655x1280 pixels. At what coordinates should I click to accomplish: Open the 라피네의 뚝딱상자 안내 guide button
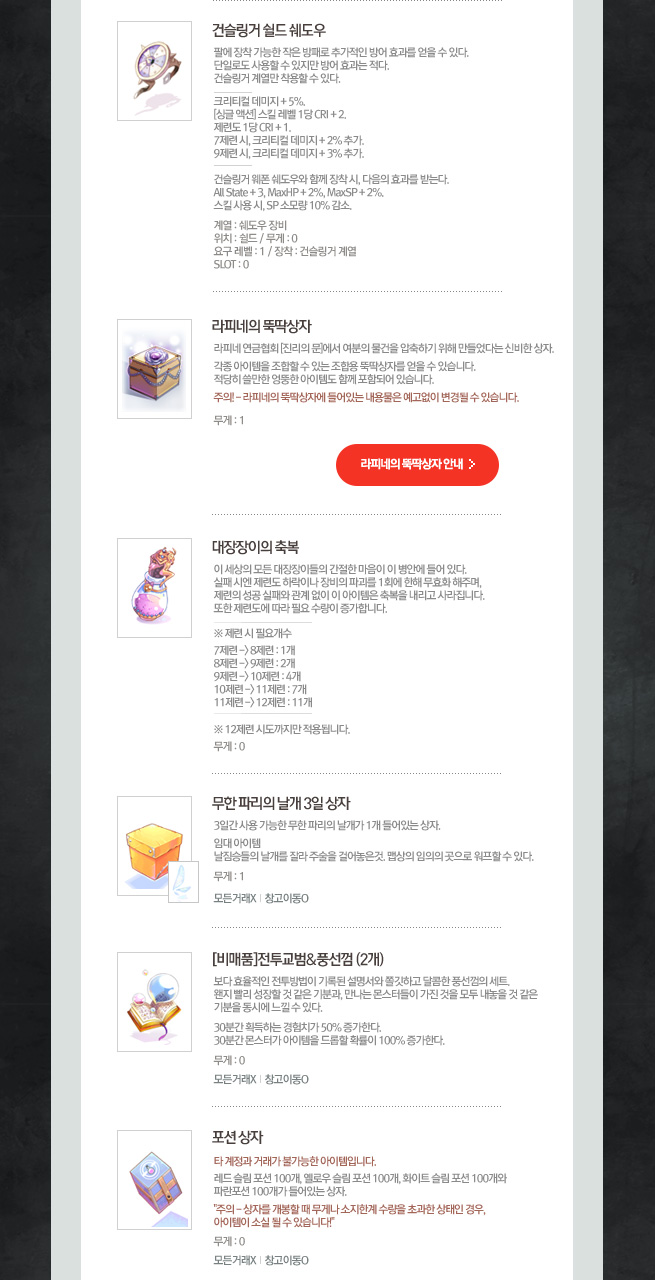point(417,464)
